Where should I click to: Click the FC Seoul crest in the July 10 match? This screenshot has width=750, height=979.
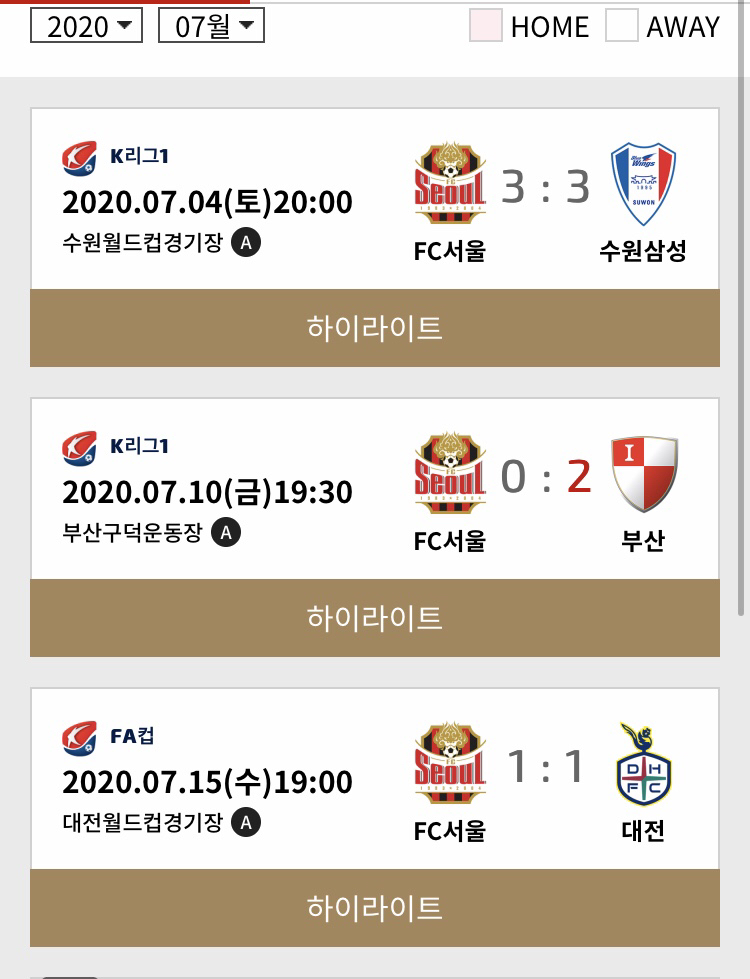coord(449,470)
